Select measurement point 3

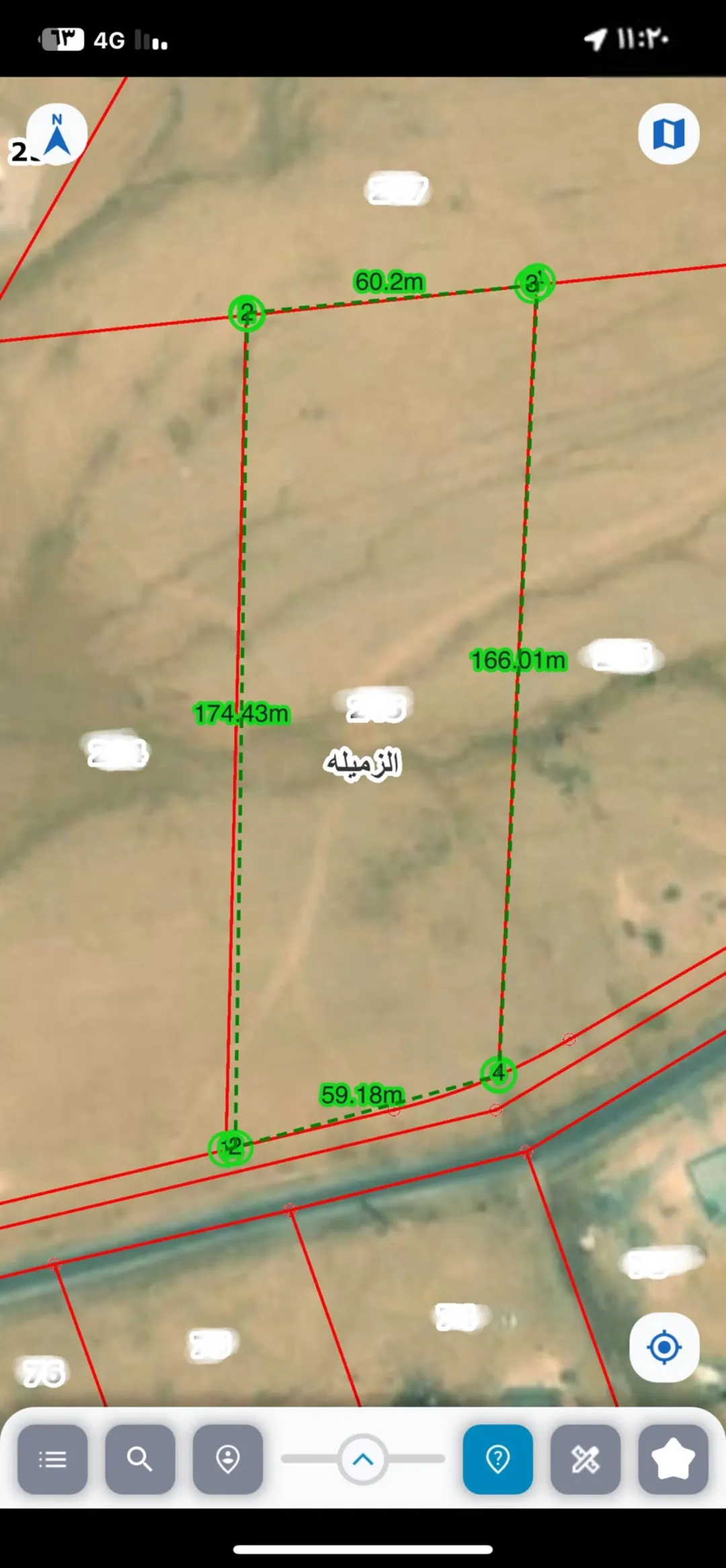click(534, 283)
